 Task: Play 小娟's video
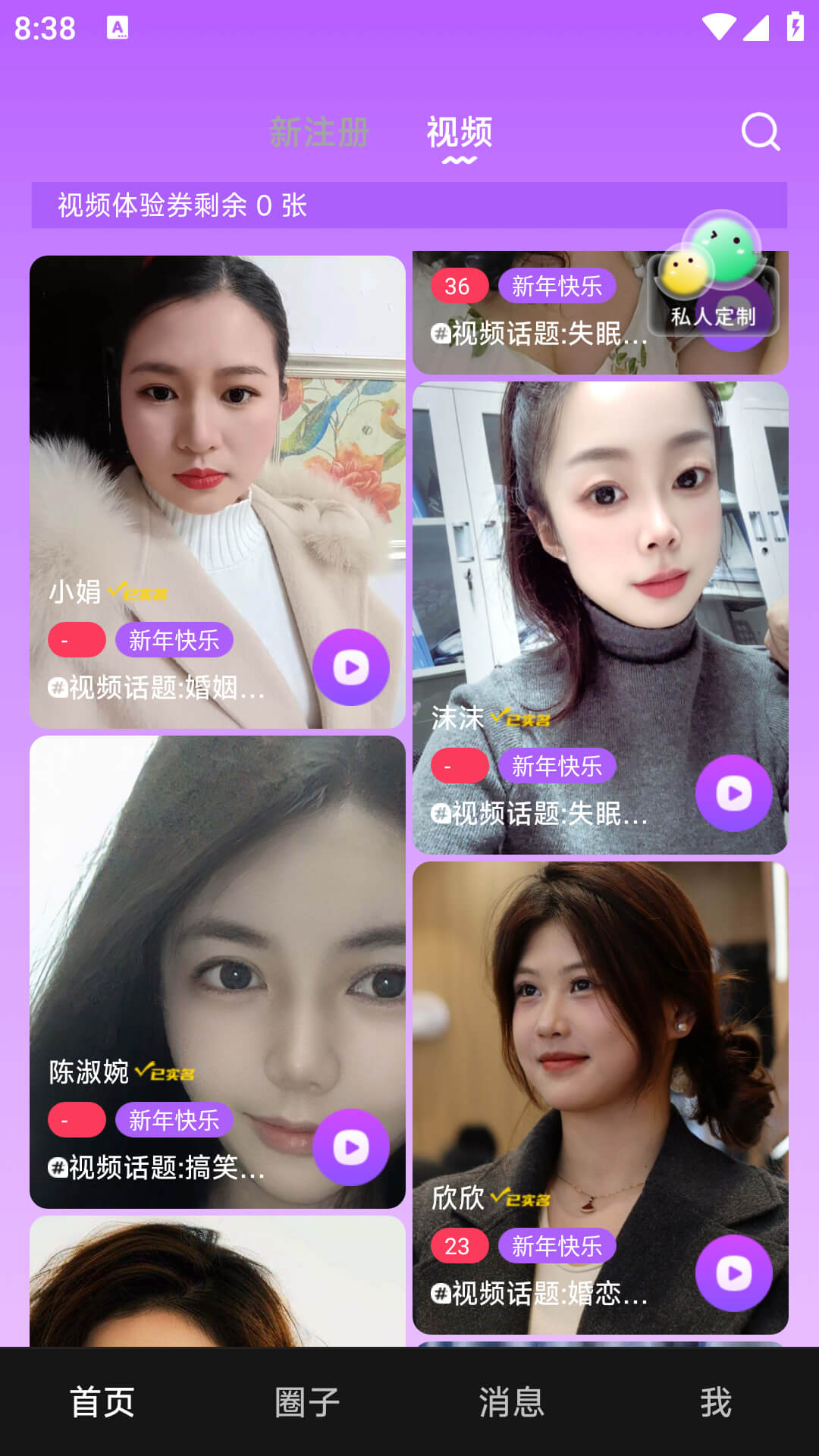tap(351, 668)
